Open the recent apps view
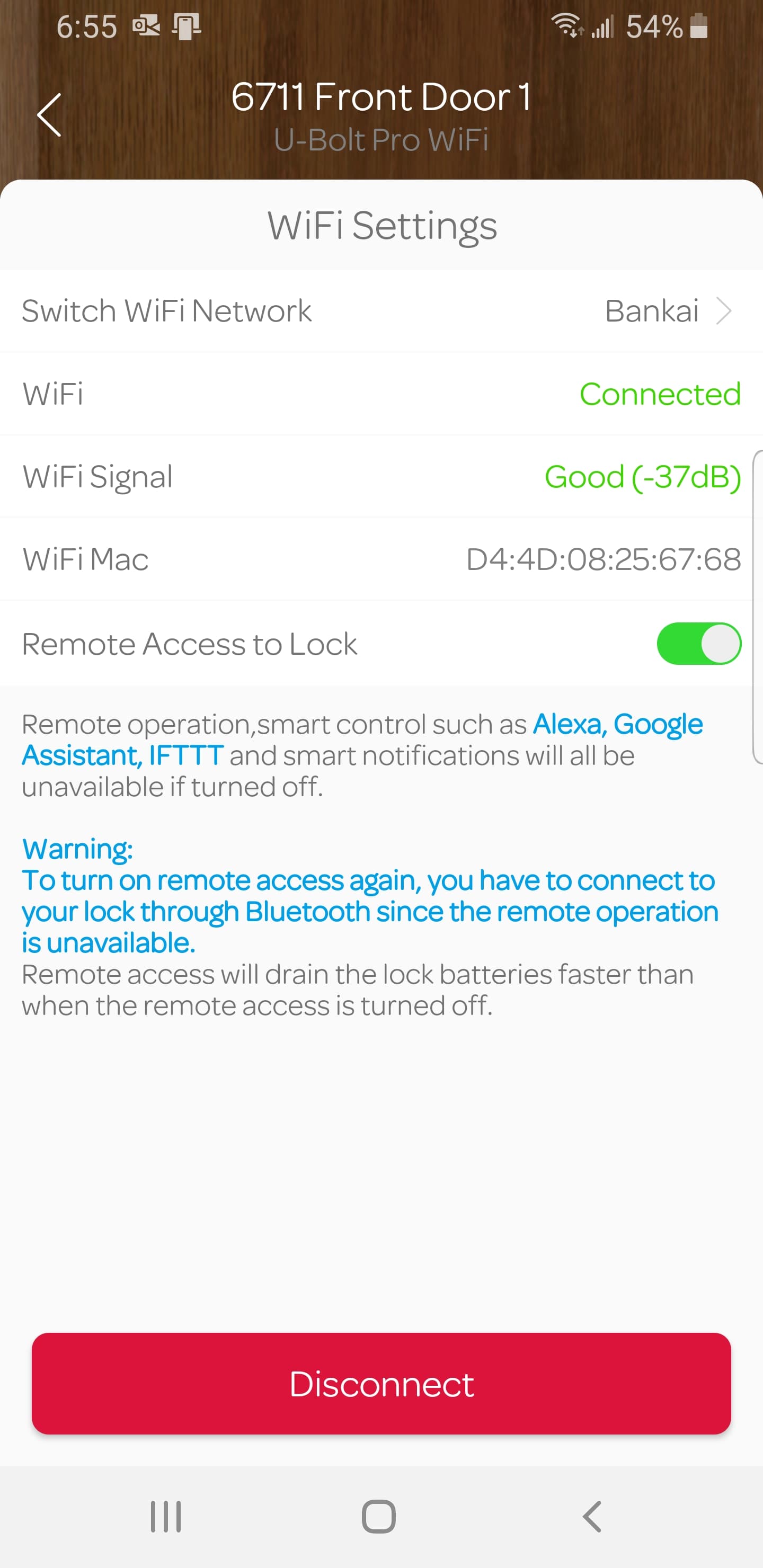Image resolution: width=763 pixels, height=1568 pixels. (166, 1516)
